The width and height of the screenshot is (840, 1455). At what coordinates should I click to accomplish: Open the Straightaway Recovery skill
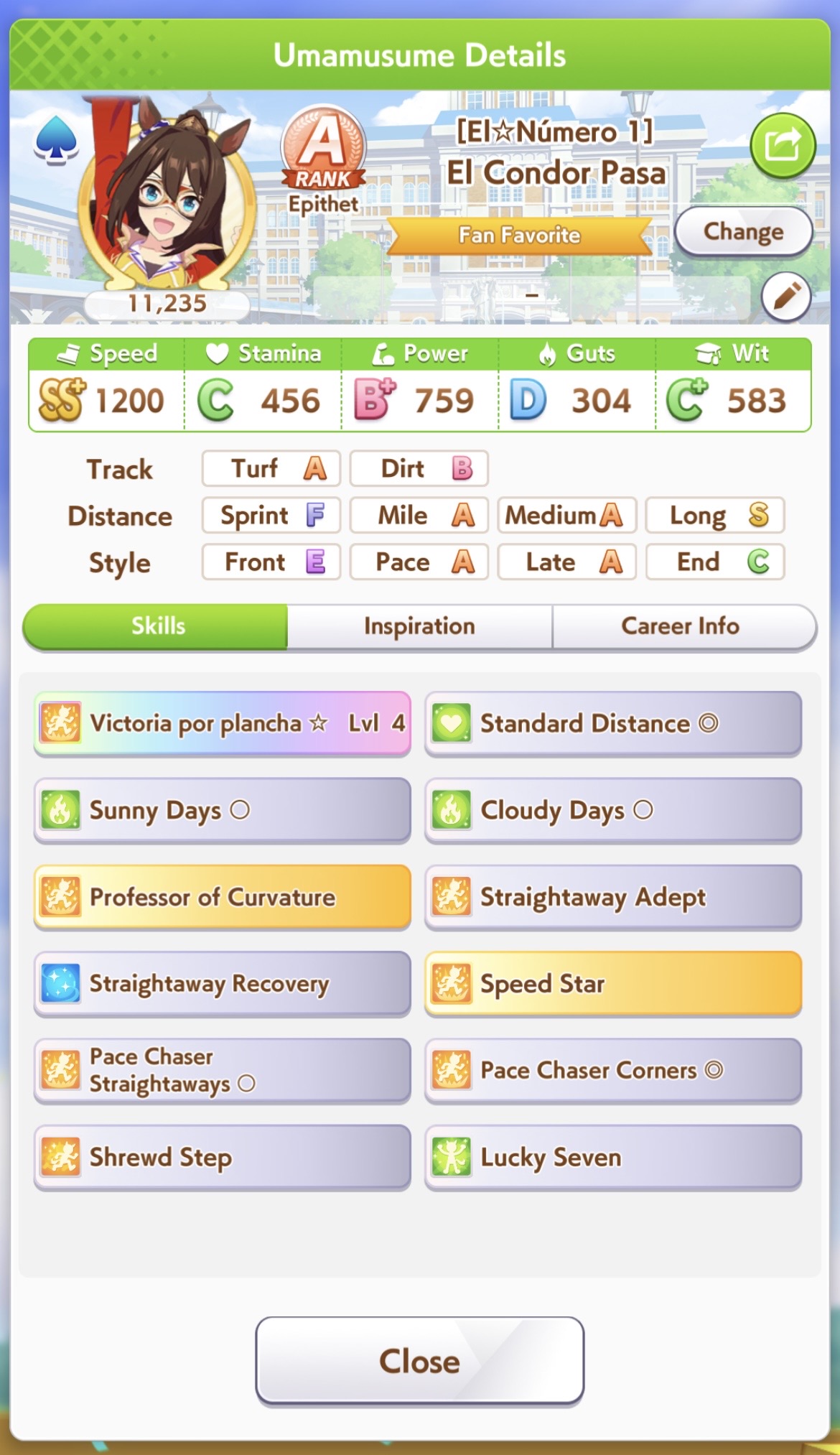223,984
